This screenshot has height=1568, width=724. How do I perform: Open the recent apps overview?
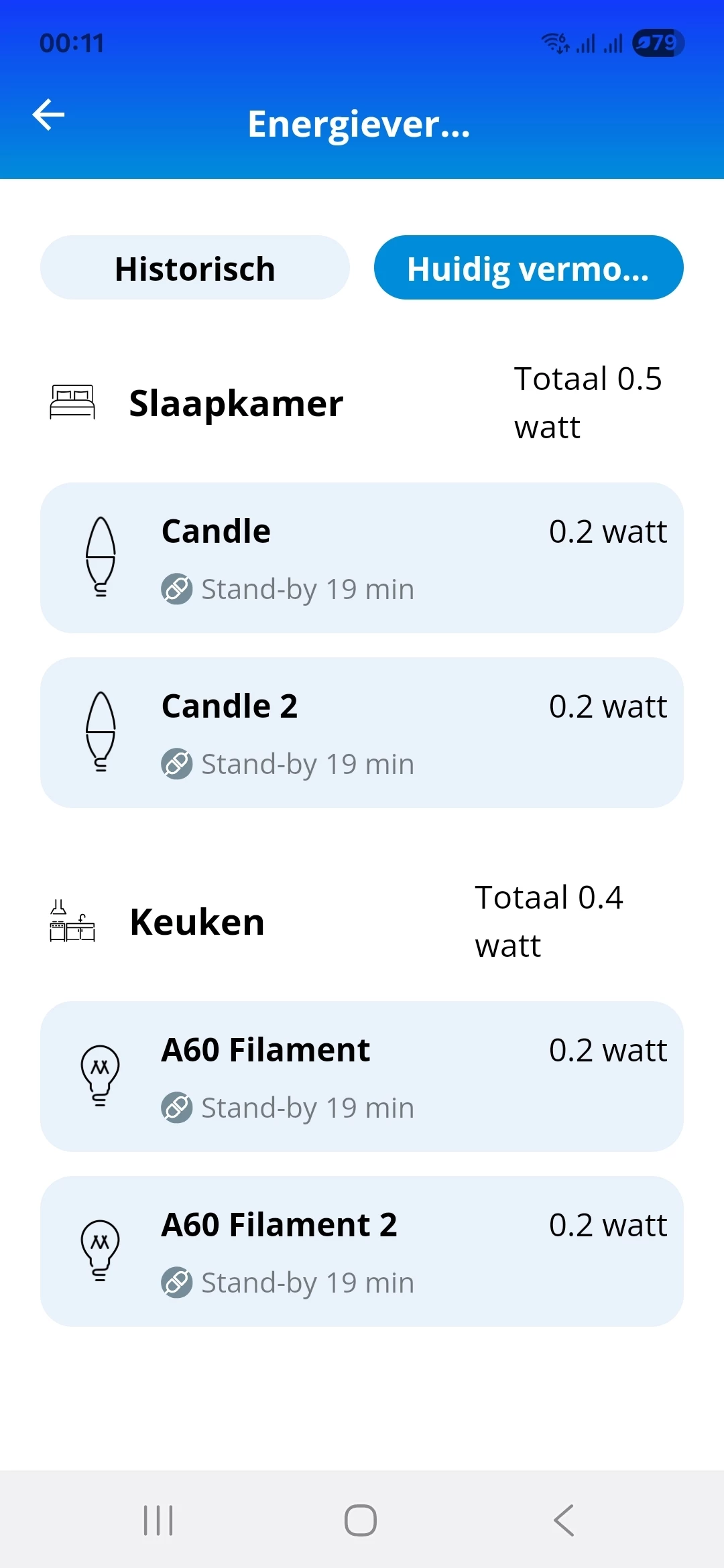(159, 1520)
